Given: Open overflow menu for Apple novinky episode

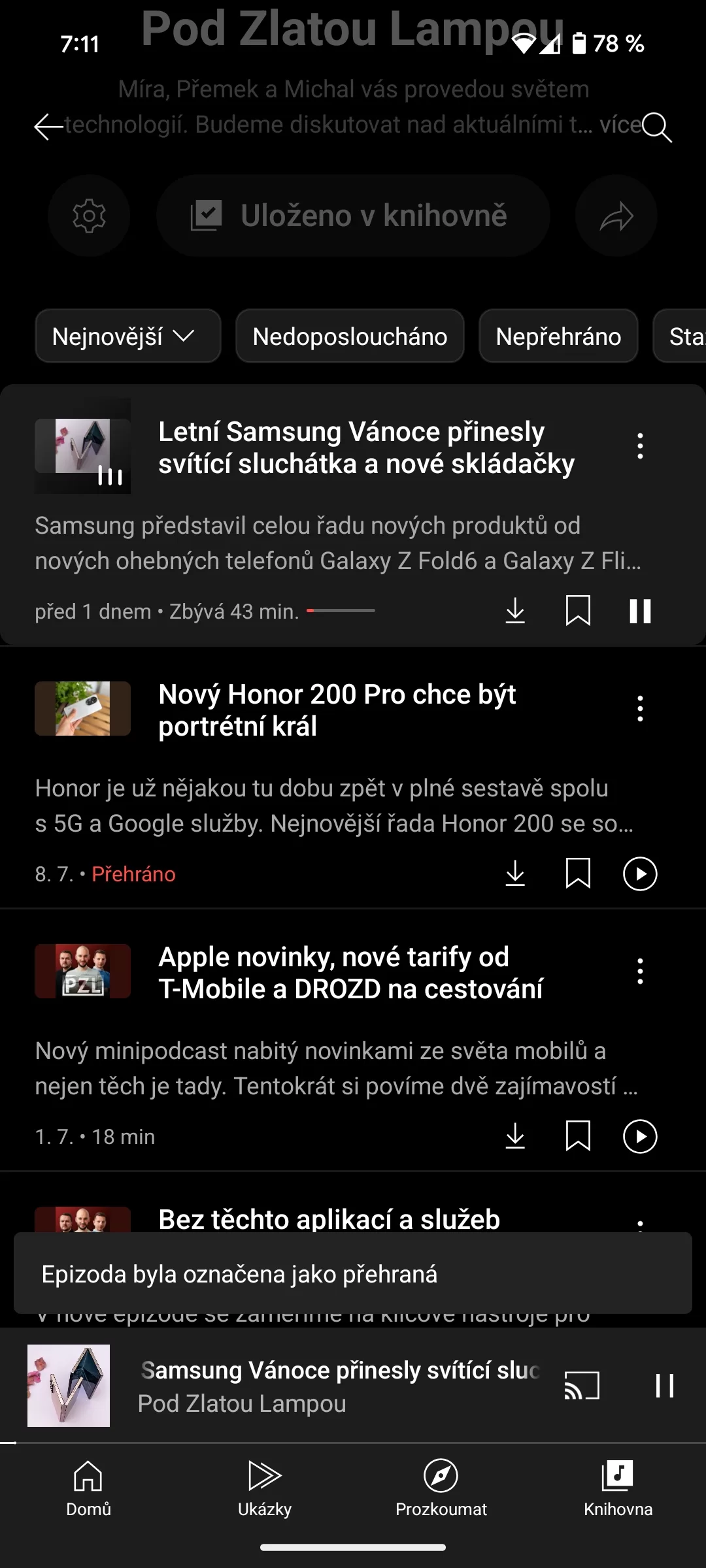Looking at the screenshot, I should point(640,972).
